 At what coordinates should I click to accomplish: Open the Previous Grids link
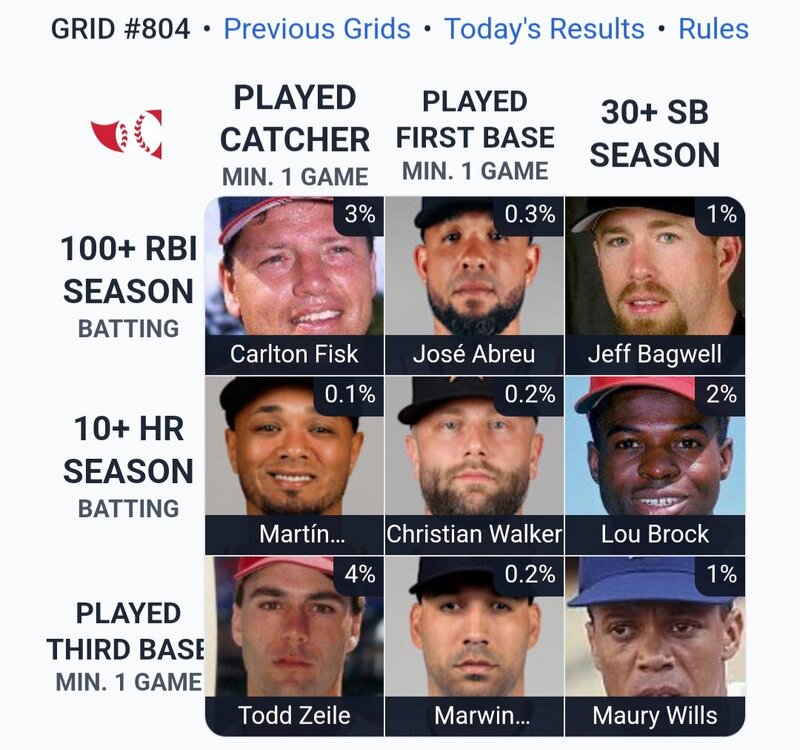[317, 29]
